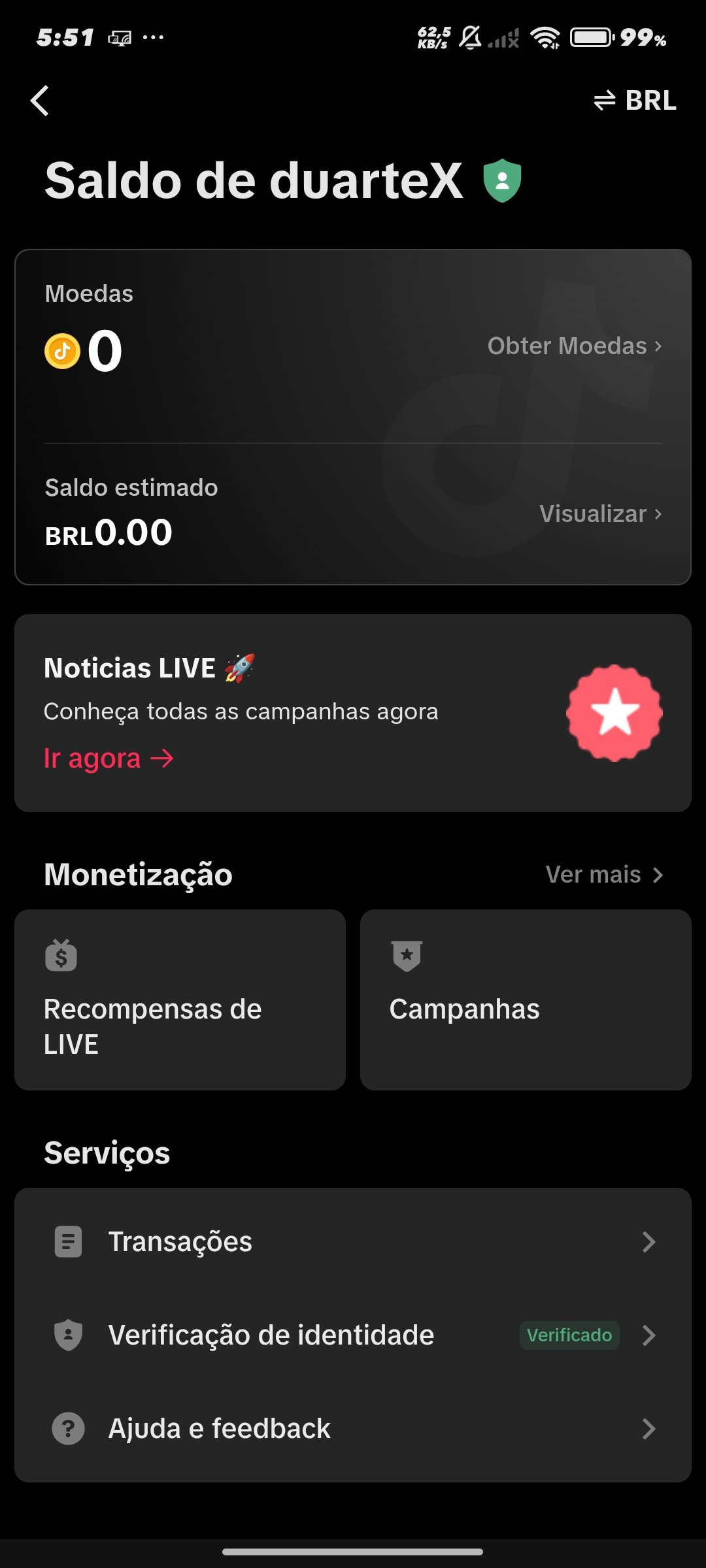Image resolution: width=706 pixels, height=1568 pixels.
Task: Switch currency via the BRL button
Action: (635, 101)
